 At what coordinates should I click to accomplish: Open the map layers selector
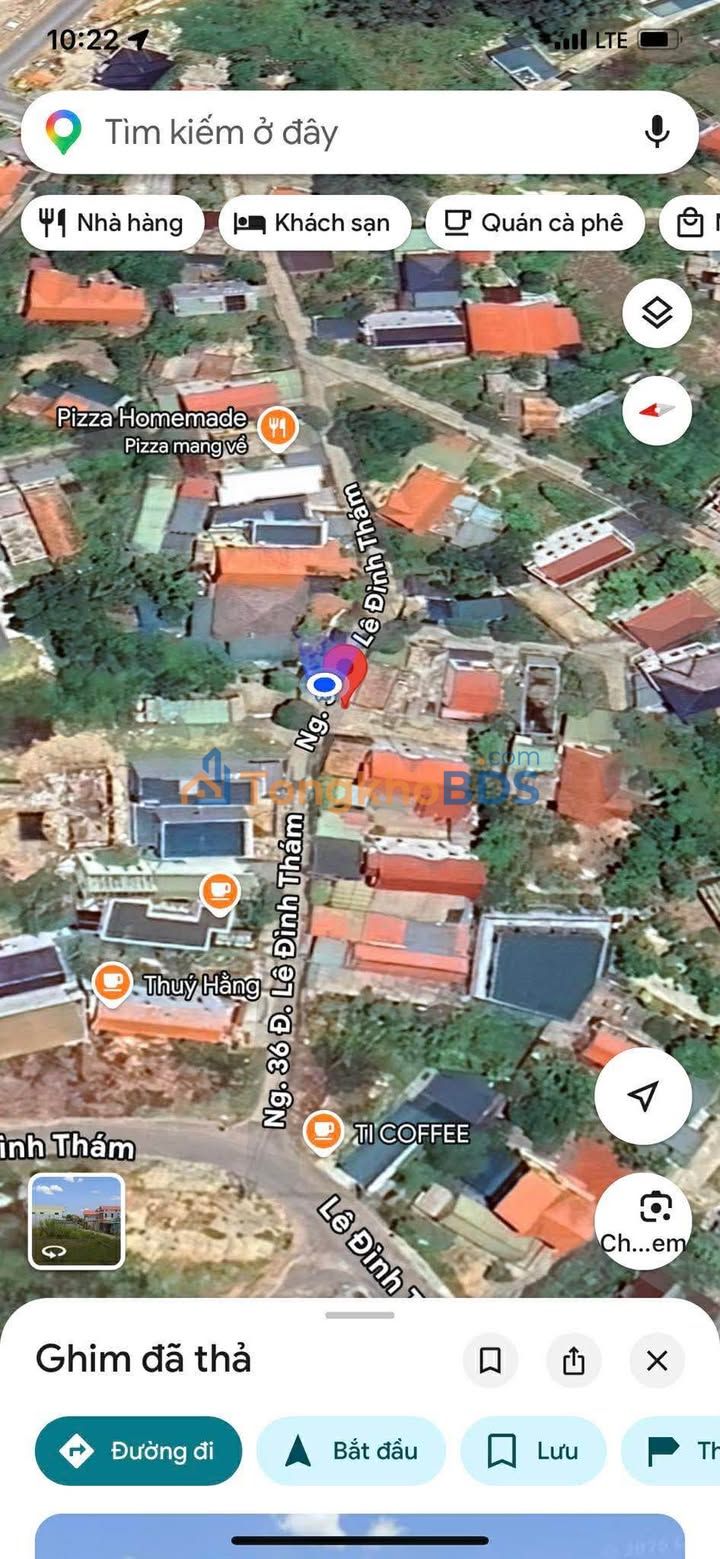point(657,314)
